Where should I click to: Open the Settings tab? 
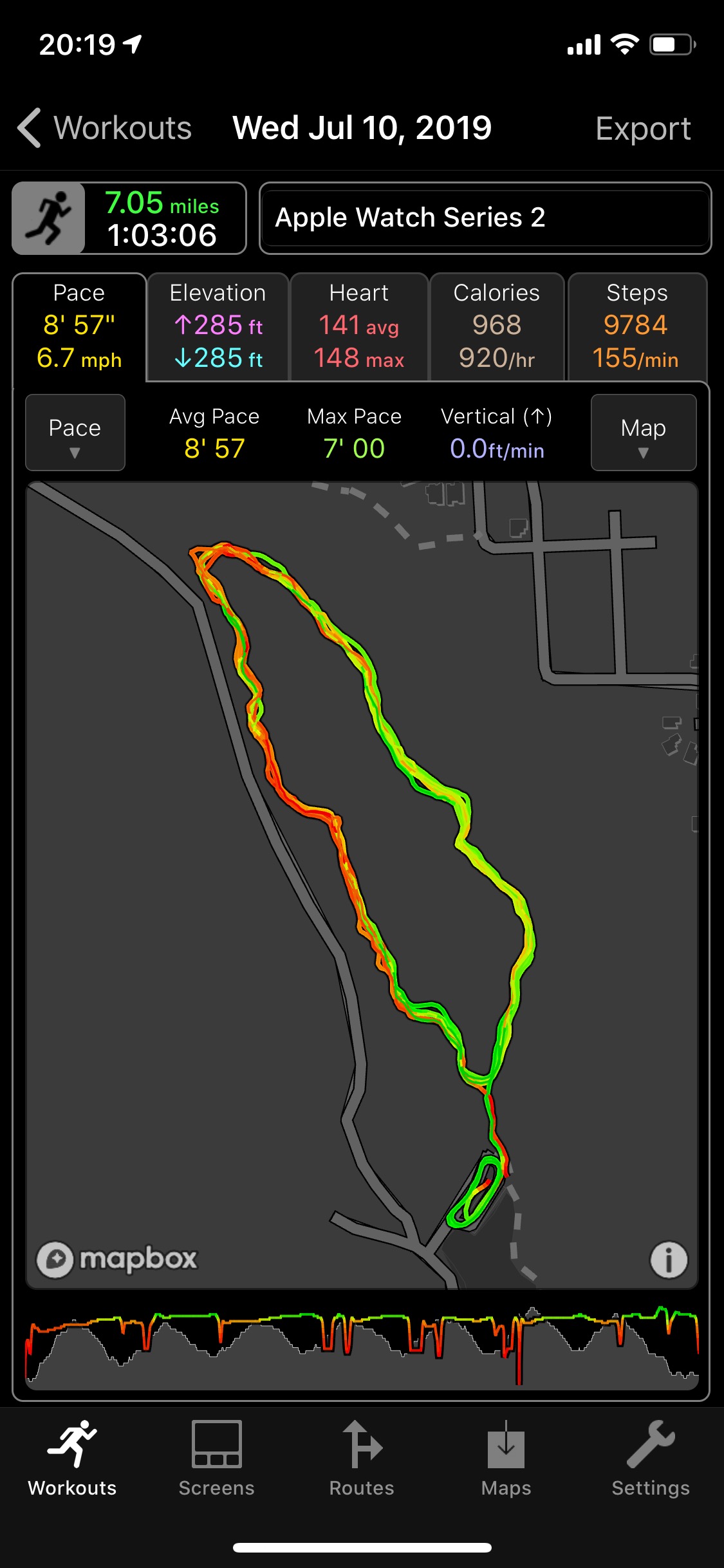pos(651,1459)
